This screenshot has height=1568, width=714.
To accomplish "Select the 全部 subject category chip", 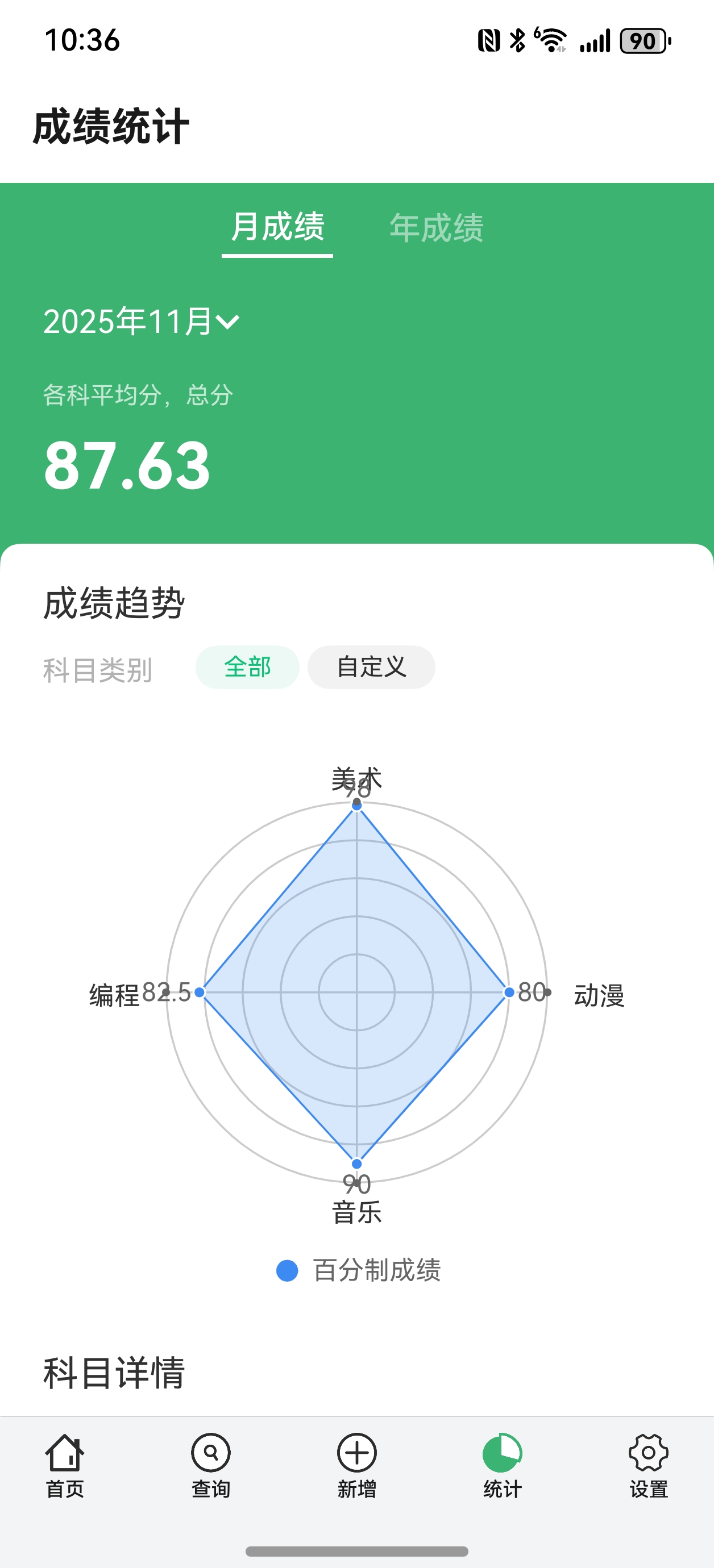I will [247, 667].
